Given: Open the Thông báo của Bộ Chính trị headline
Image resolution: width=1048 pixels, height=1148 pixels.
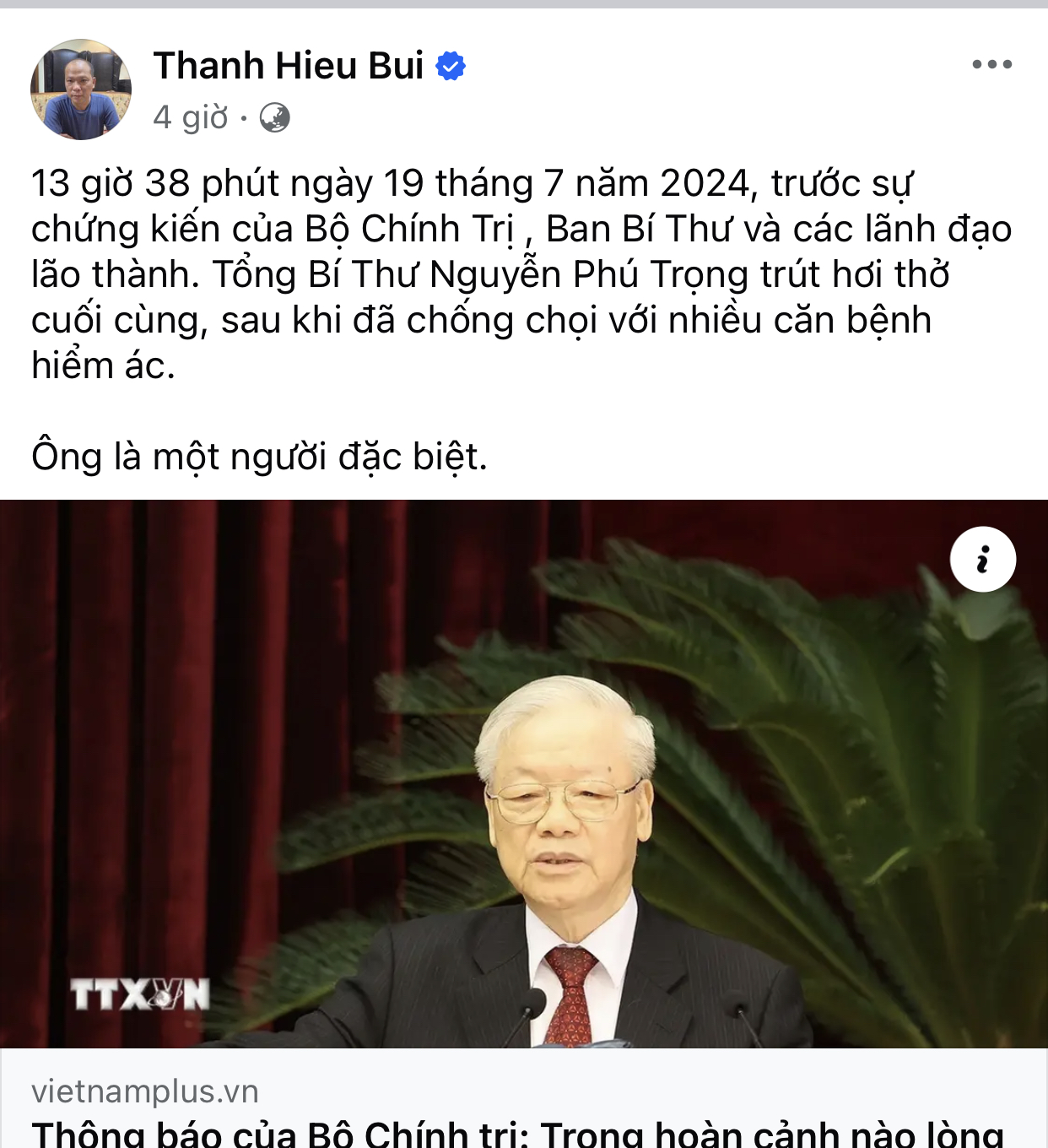Looking at the screenshot, I should click(516, 1133).
